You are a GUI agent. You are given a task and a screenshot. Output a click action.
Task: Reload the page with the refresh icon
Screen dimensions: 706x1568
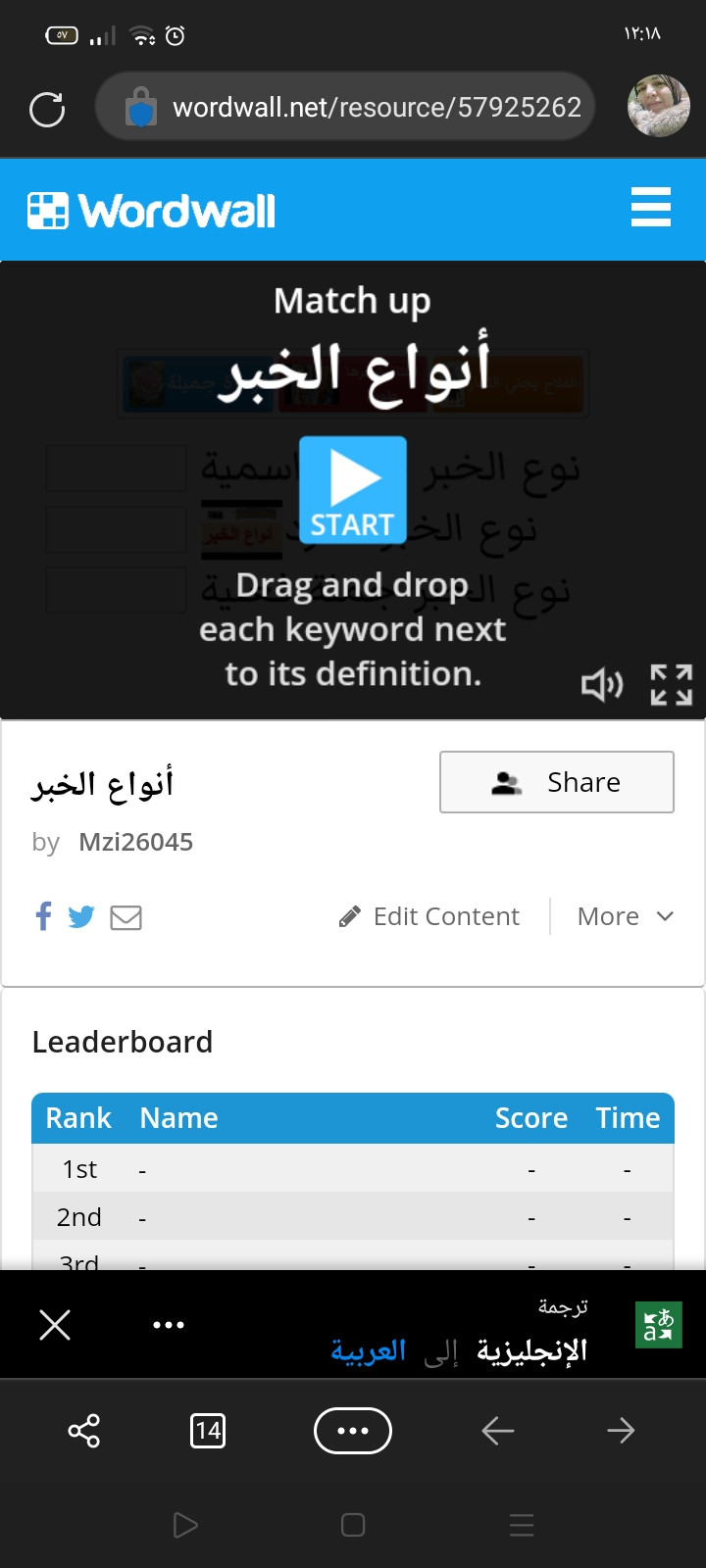coord(47,109)
